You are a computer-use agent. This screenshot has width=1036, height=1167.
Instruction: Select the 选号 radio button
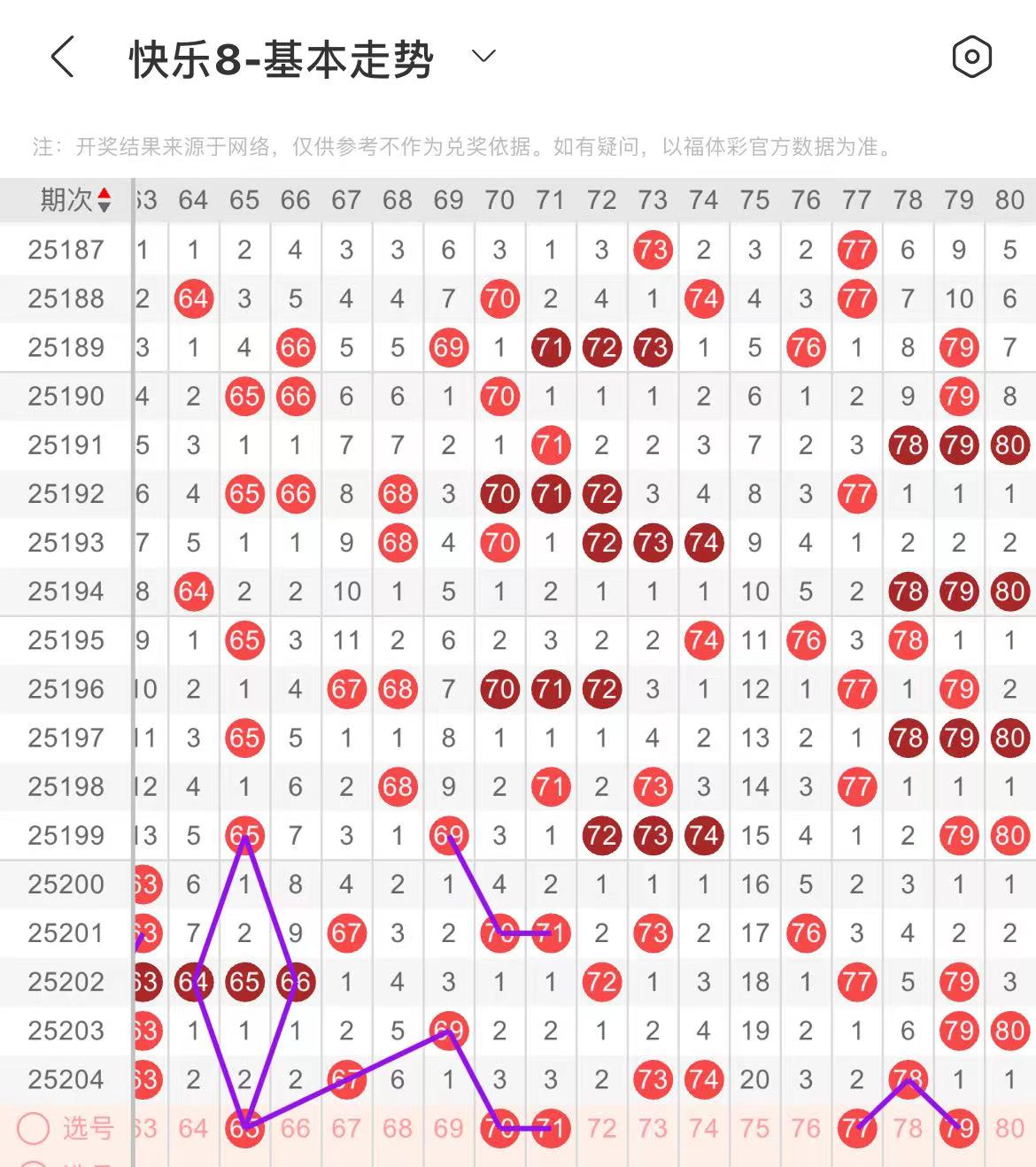[34, 1129]
